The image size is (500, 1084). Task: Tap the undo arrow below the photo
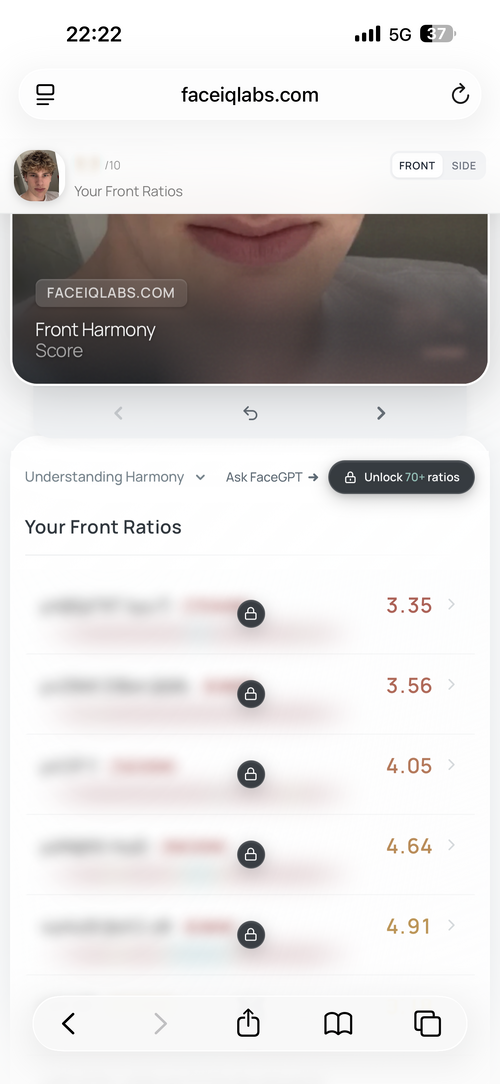(250, 413)
